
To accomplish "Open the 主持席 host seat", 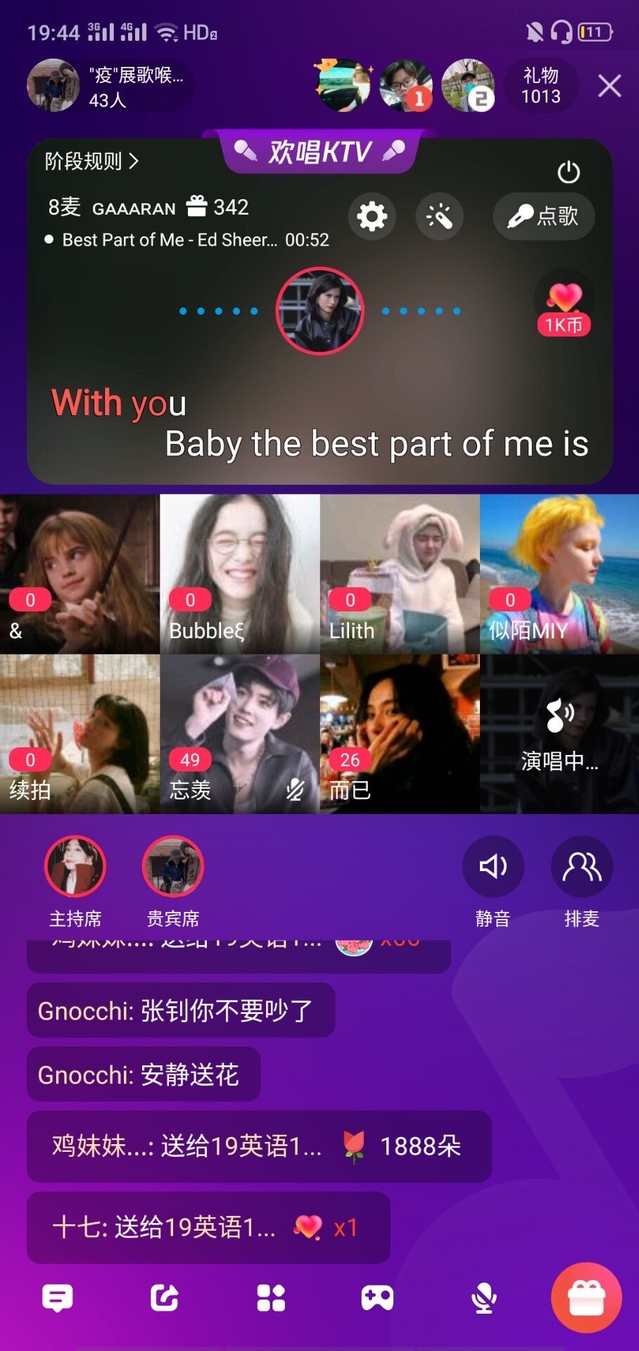I will pyautogui.click(x=75, y=867).
